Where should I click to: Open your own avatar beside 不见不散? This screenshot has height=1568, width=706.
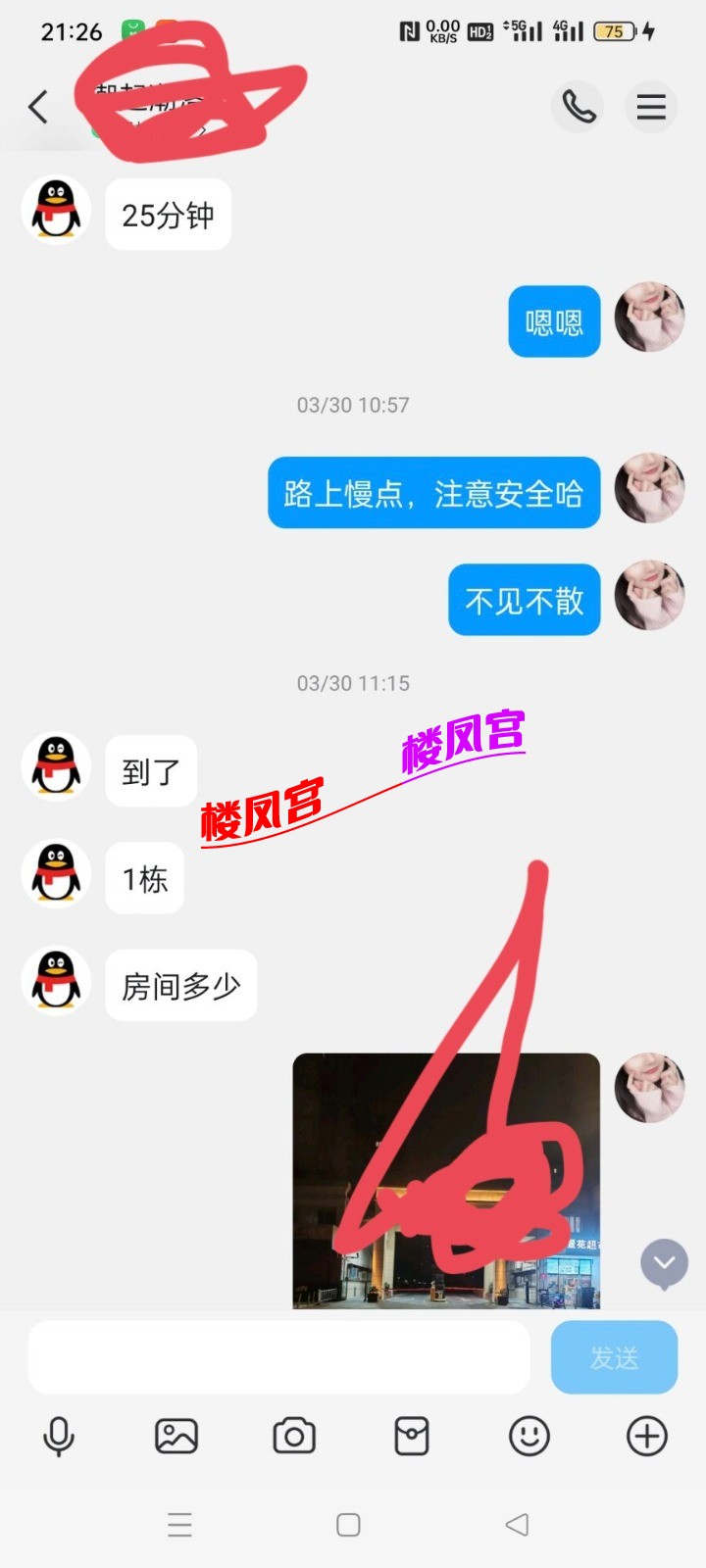[x=649, y=595]
